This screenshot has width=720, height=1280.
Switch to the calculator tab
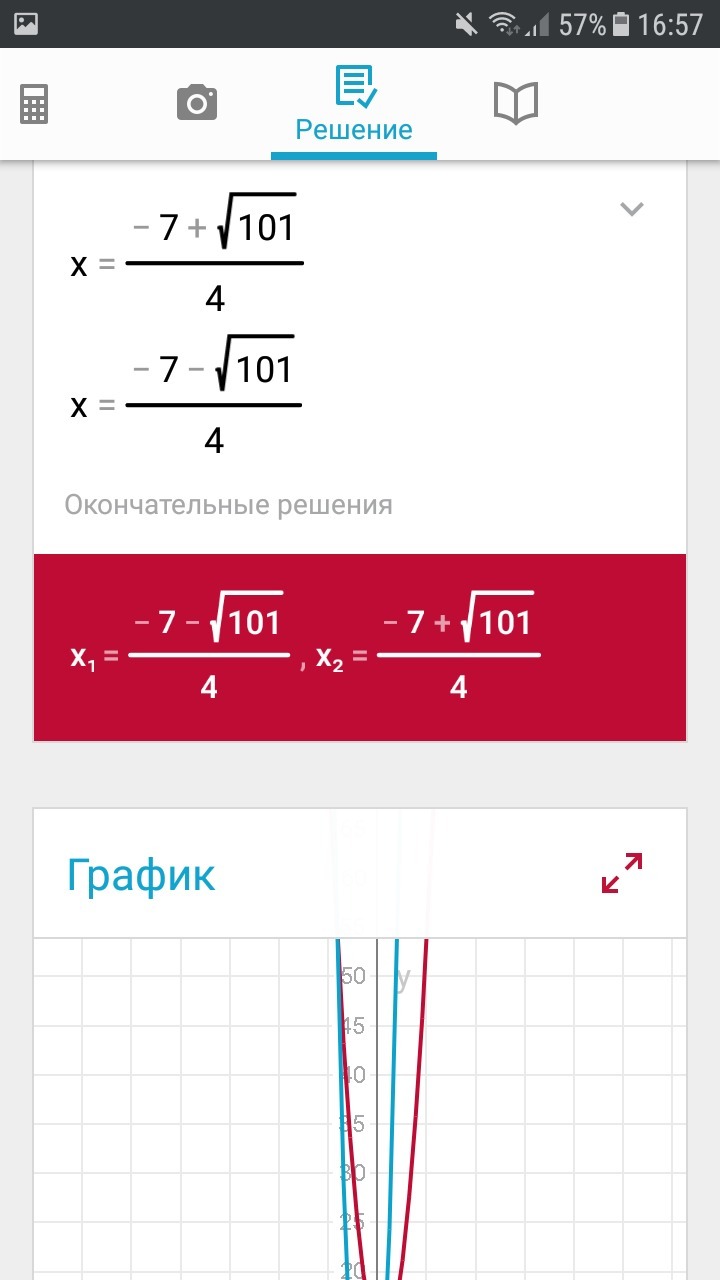(34, 103)
